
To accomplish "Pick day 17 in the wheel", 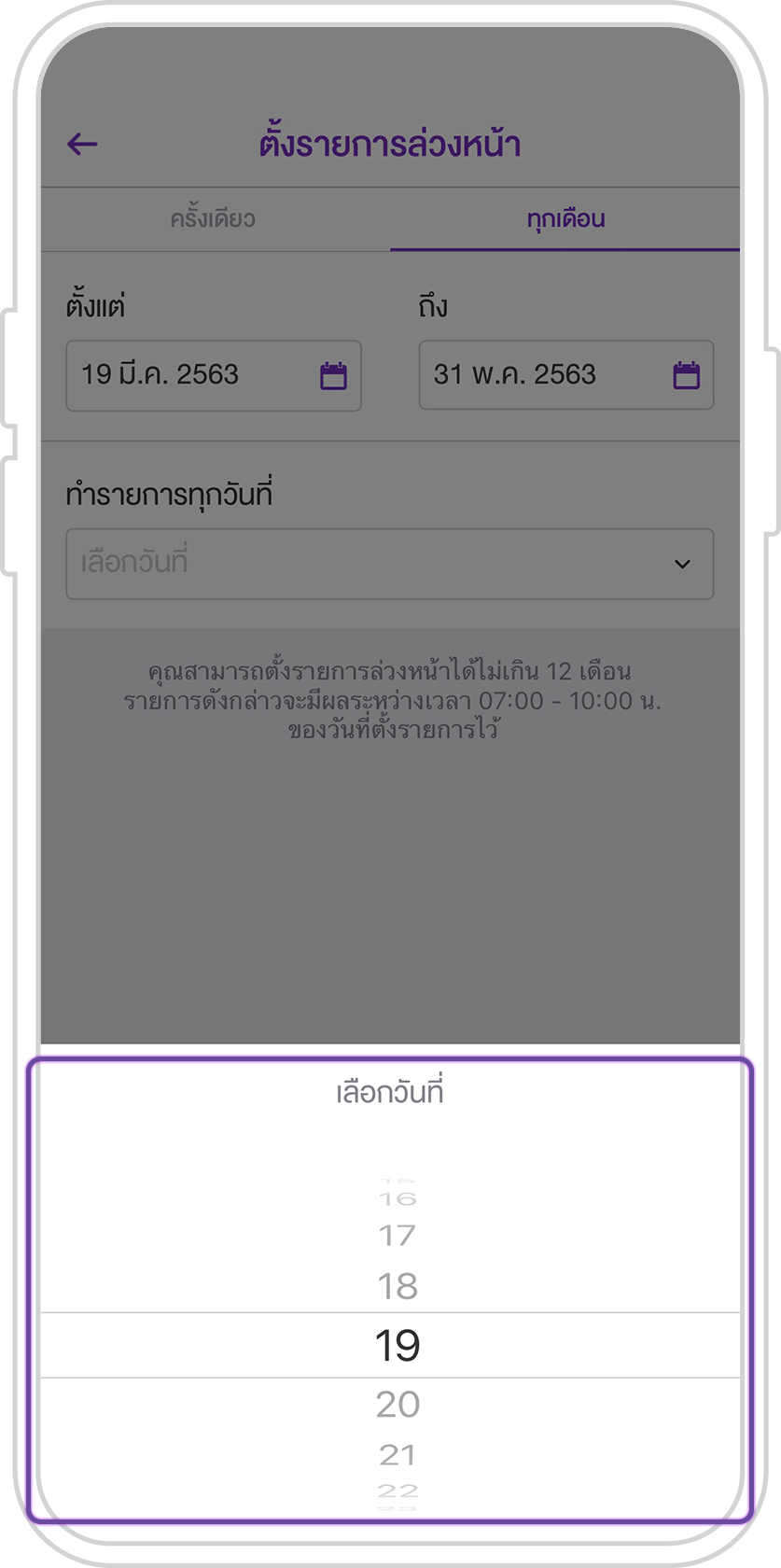I will click(397, 1236).
